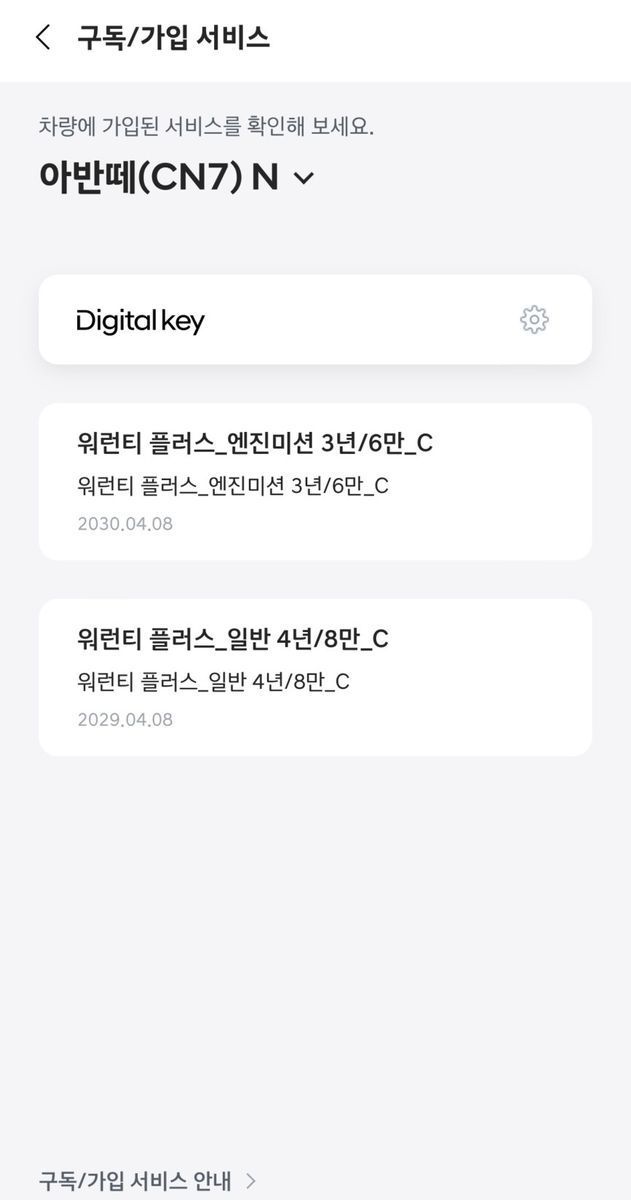Image resolution: width=631 pixels, height=1200 pixels.
Task: Open 워런티 플러스_일반 4년/8만_C card
Action: pyautogui.click(x=315, y=677)
